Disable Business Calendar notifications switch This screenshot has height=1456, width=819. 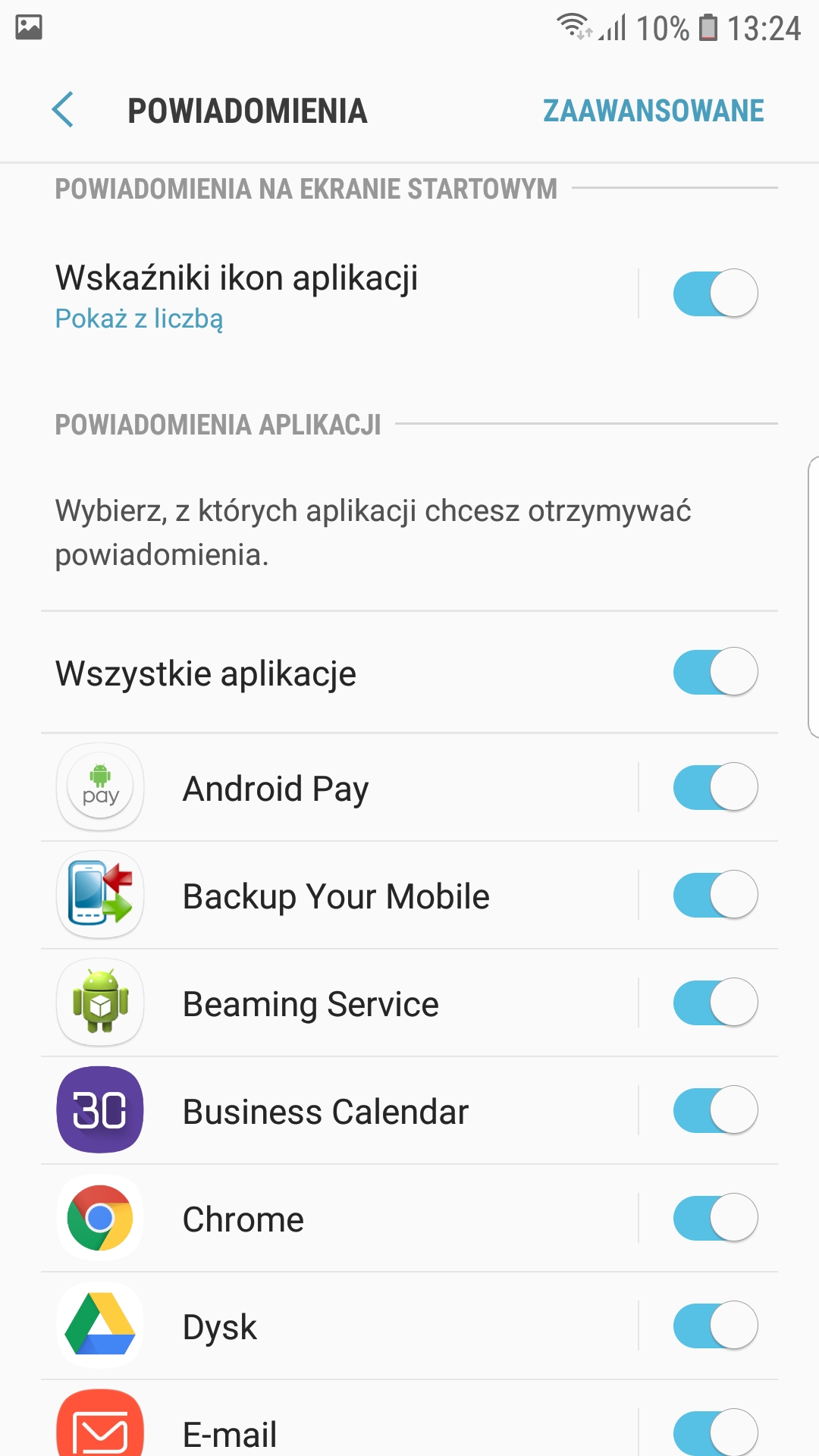coord(714,1110)
